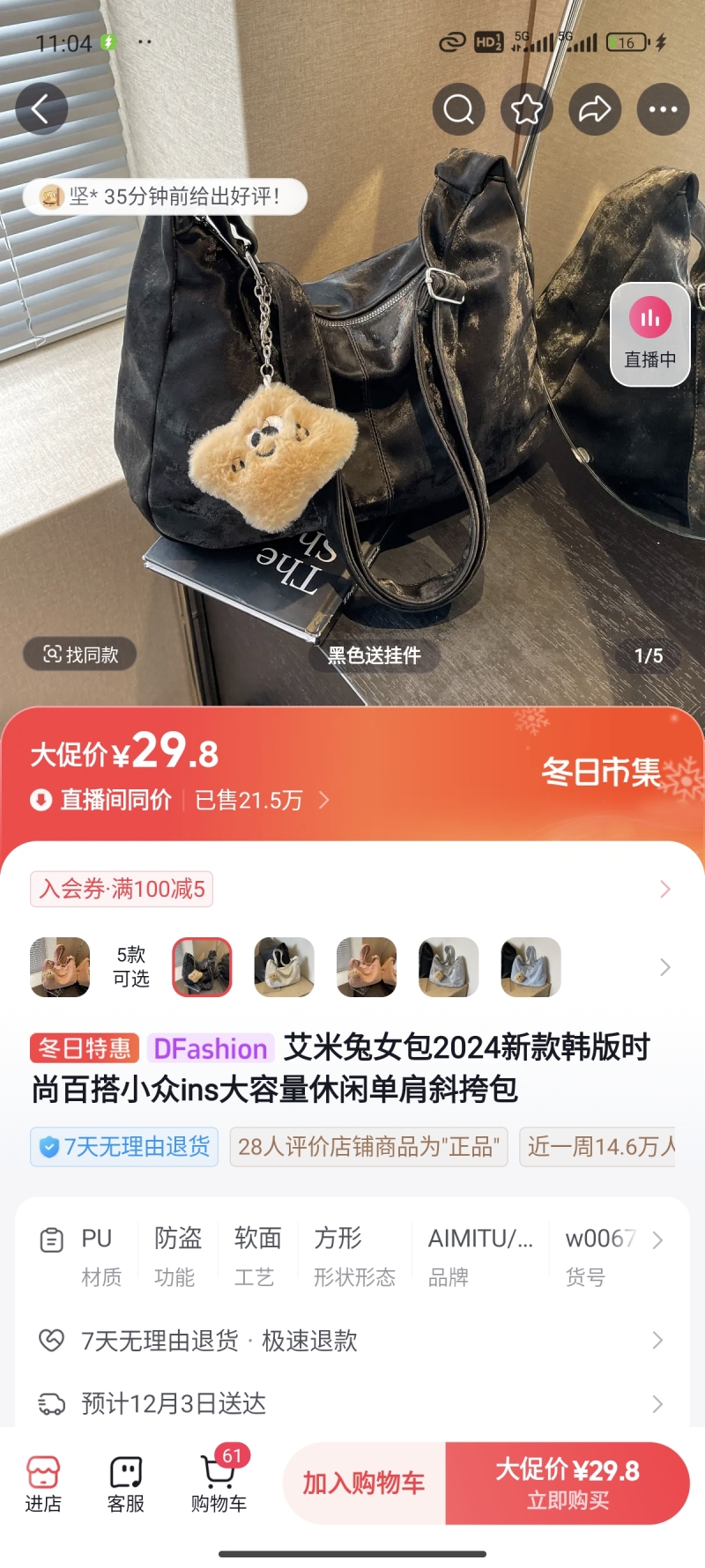Open the search icon
Viewport: 705px width, 1568px height.
(x=458, y=109)
